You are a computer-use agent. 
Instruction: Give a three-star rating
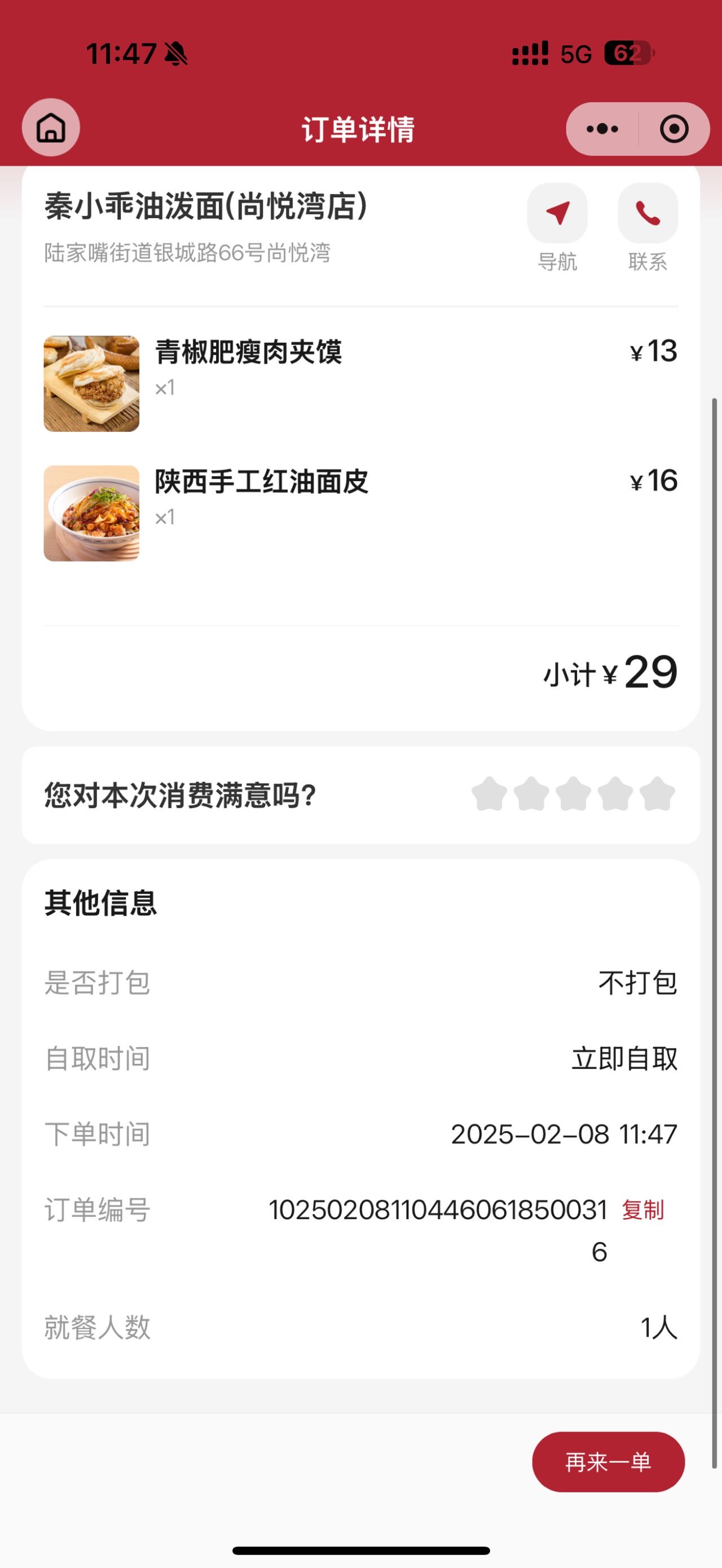(x=574, y=794)
